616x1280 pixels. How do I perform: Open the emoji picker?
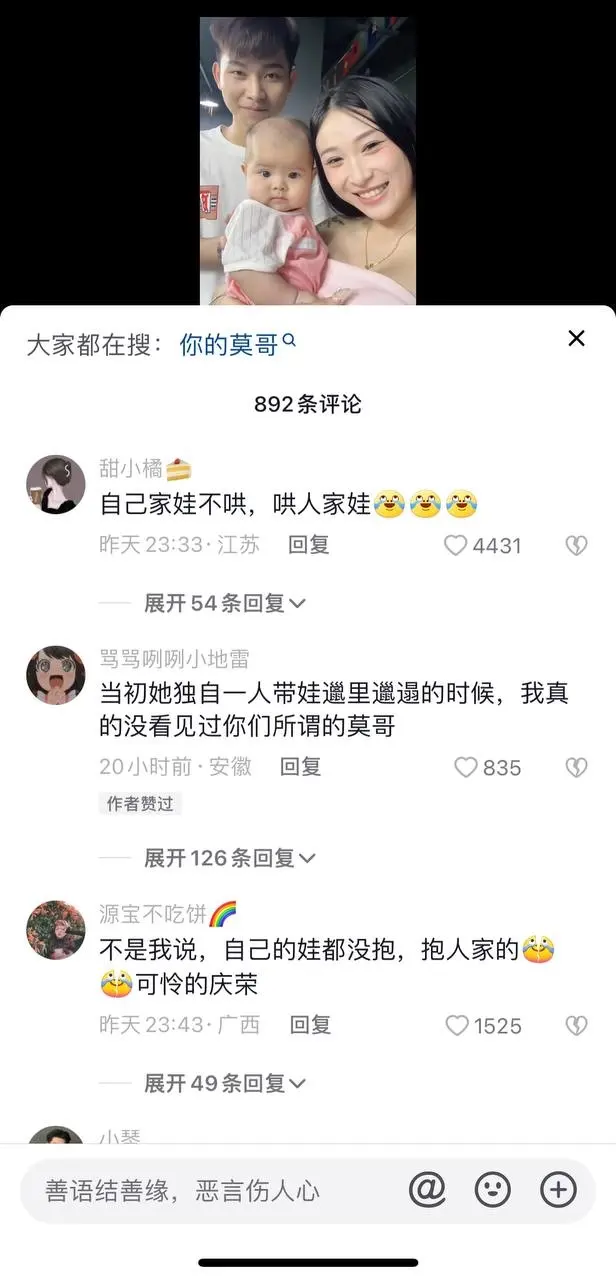(492, 1189)
